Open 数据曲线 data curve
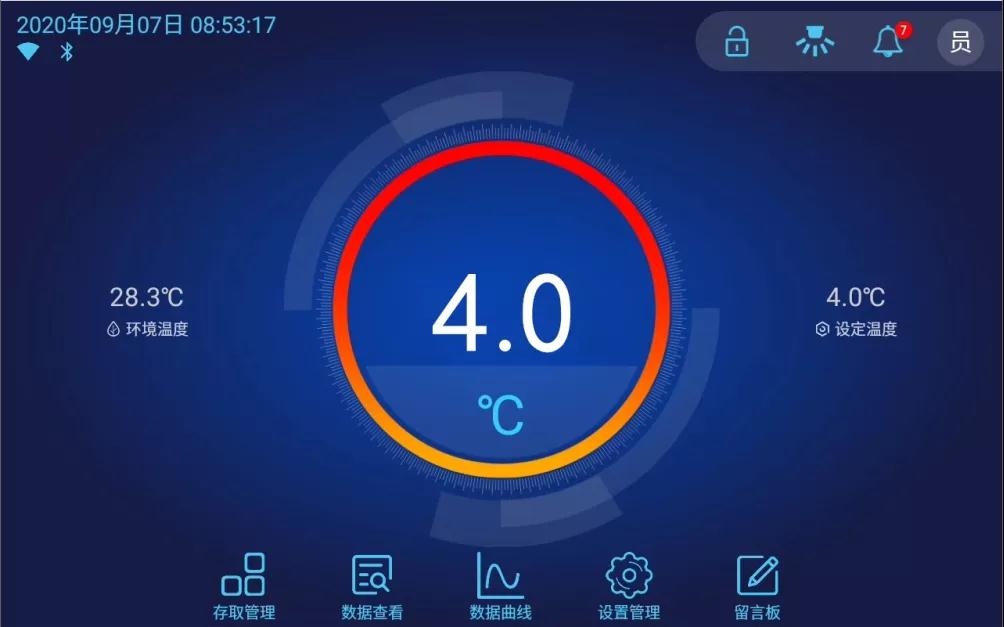This screenshot has height=627, width=1004. click(500, 587)
